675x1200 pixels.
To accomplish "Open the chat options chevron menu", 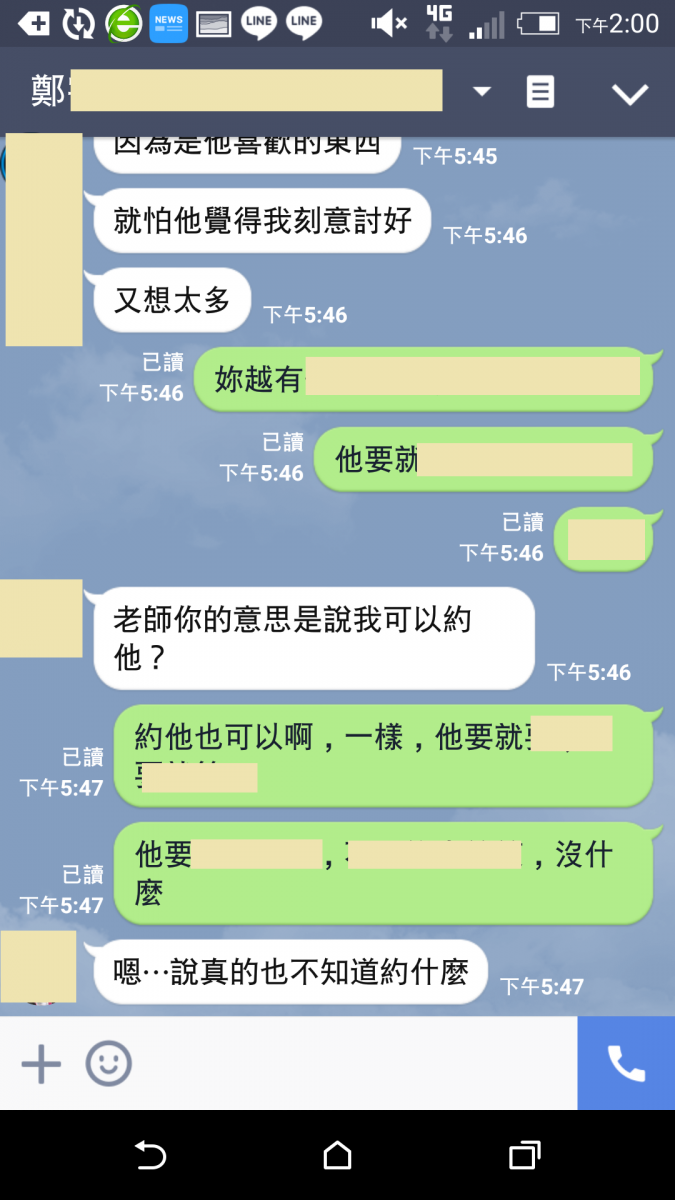I will coord(630,94).
